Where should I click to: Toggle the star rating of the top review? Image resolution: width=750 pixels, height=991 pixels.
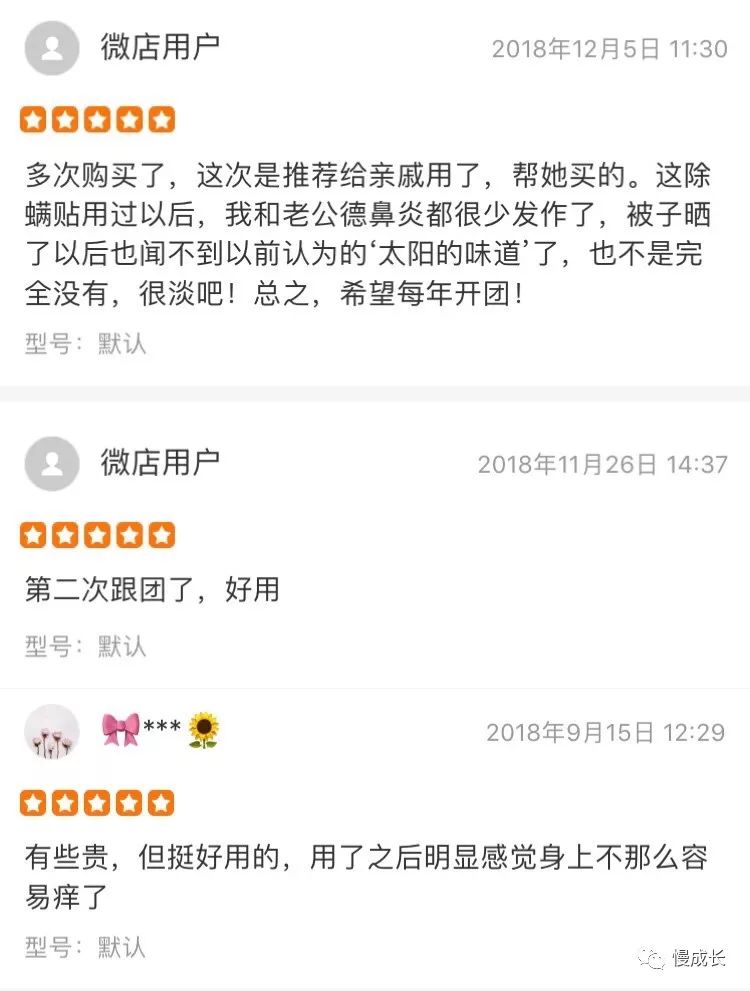pos(96,118)
